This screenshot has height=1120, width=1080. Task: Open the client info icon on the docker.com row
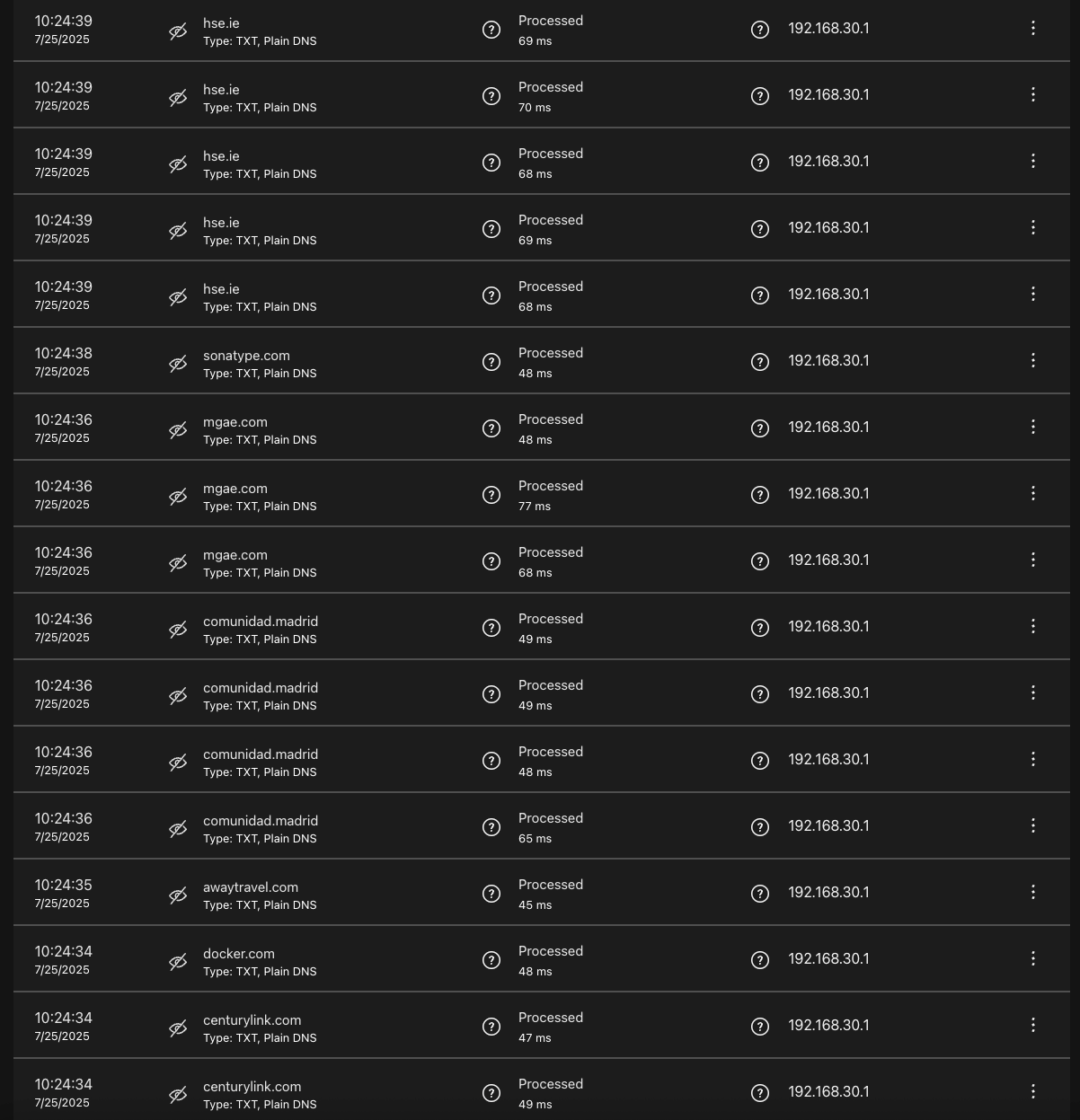pyautogui.click(x=760, y=959)
